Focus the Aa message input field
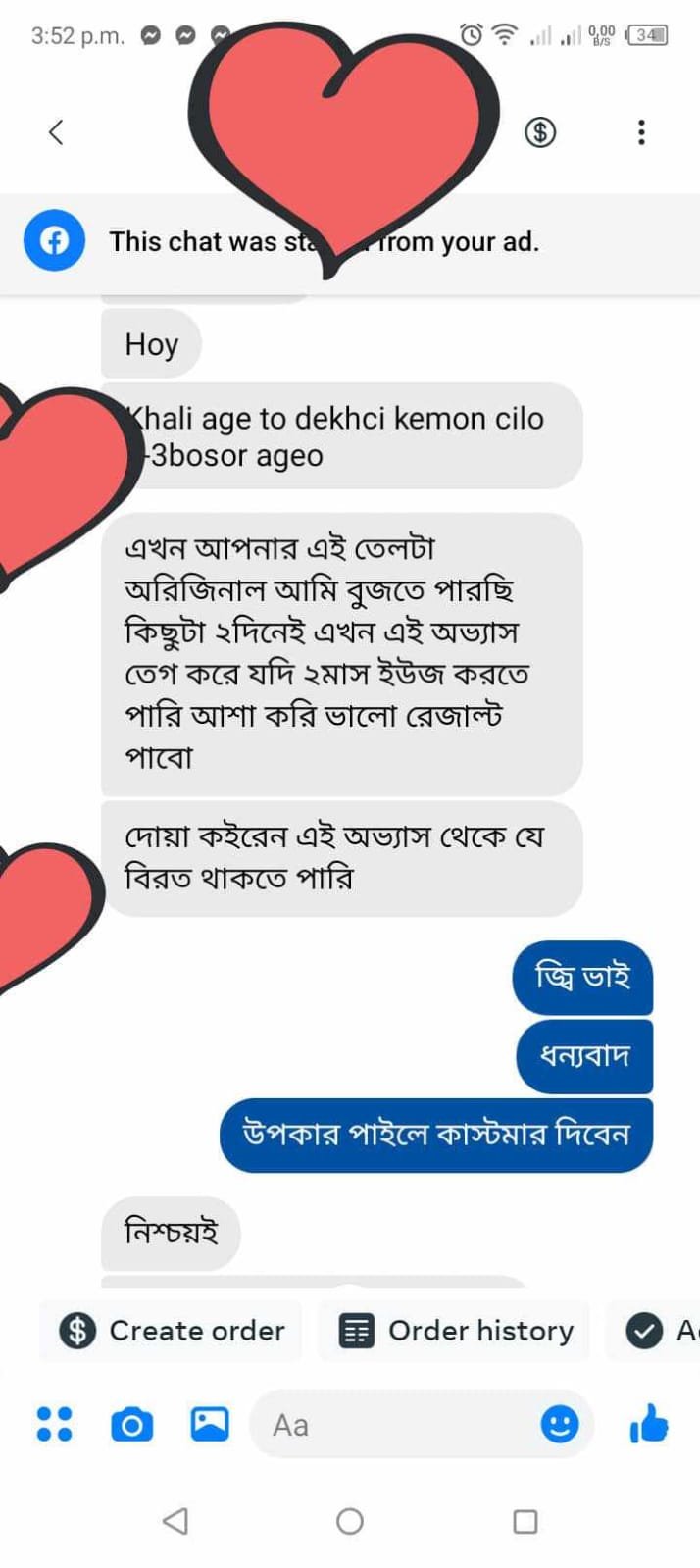Image resolution: width=700 pixels, height=1568 pixels. pos(392,1424)
